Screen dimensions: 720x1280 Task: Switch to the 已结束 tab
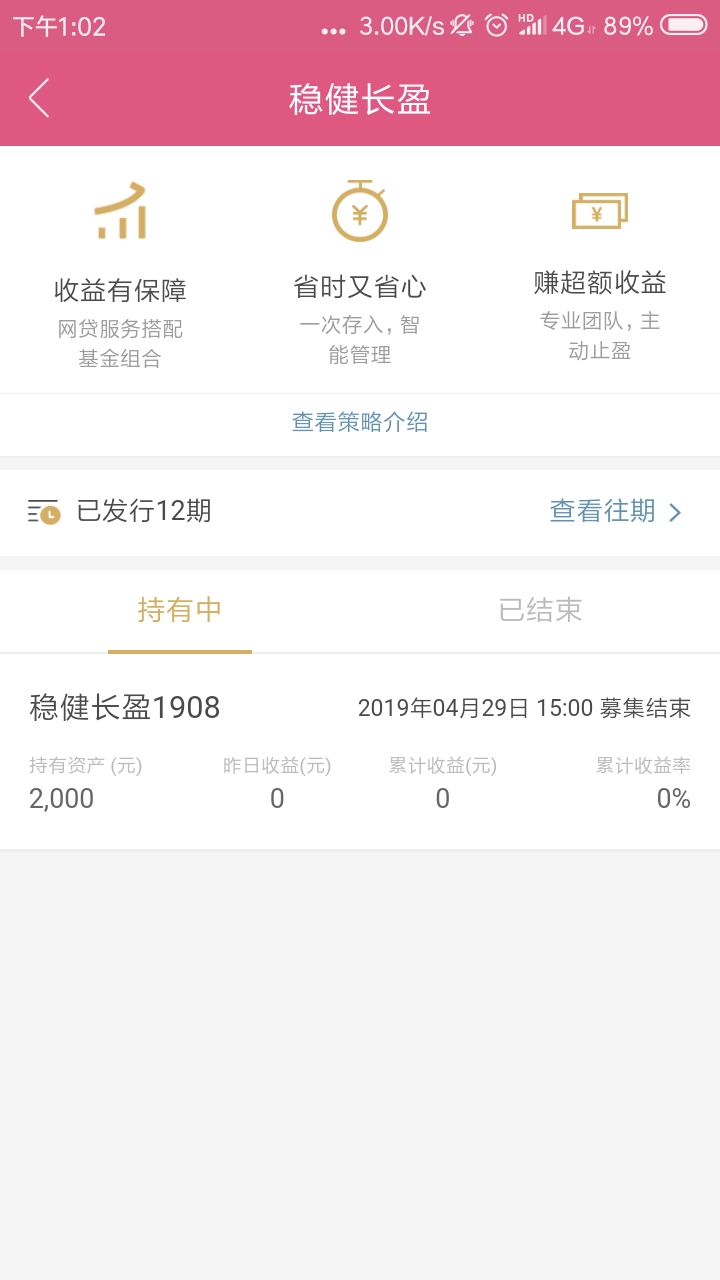(x=540, y=610)
